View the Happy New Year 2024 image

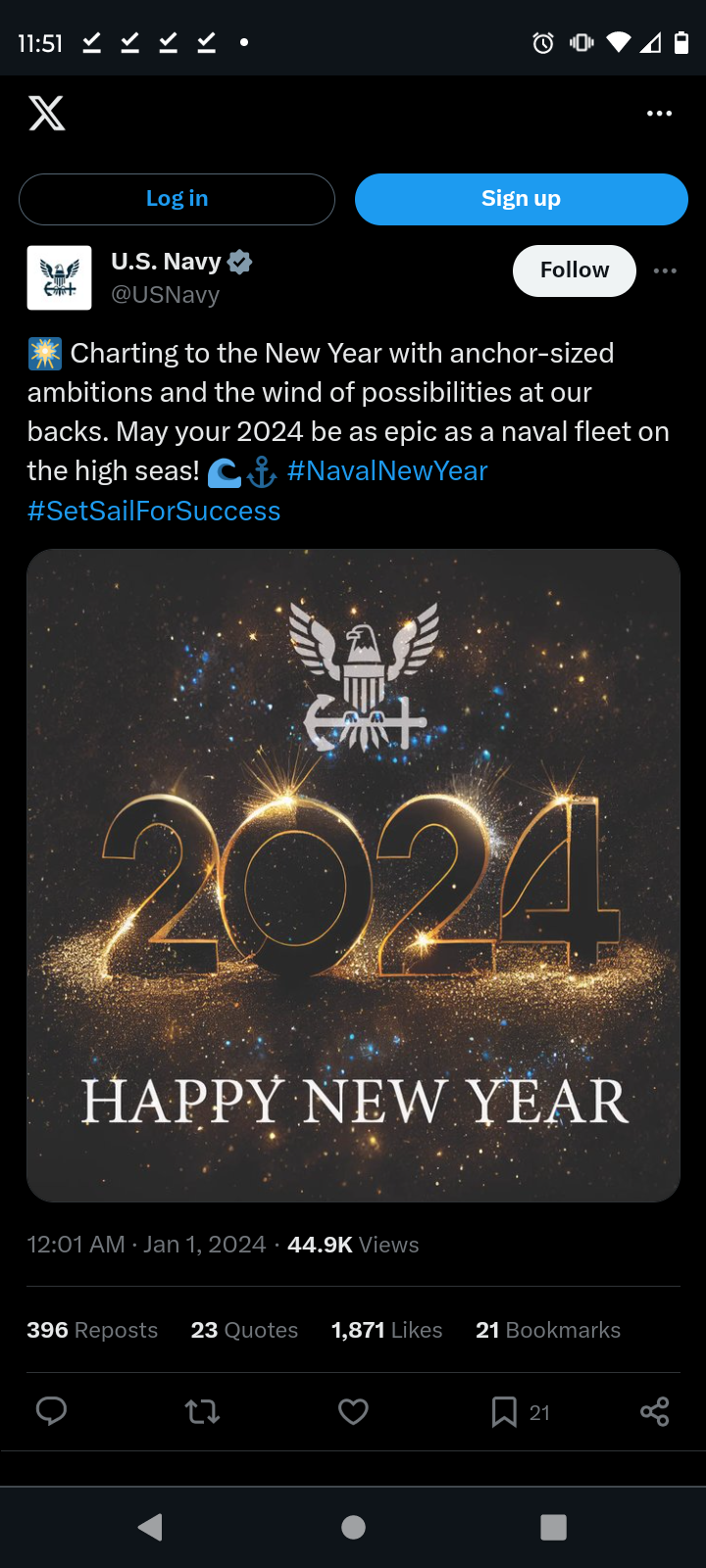pos(353,875)
